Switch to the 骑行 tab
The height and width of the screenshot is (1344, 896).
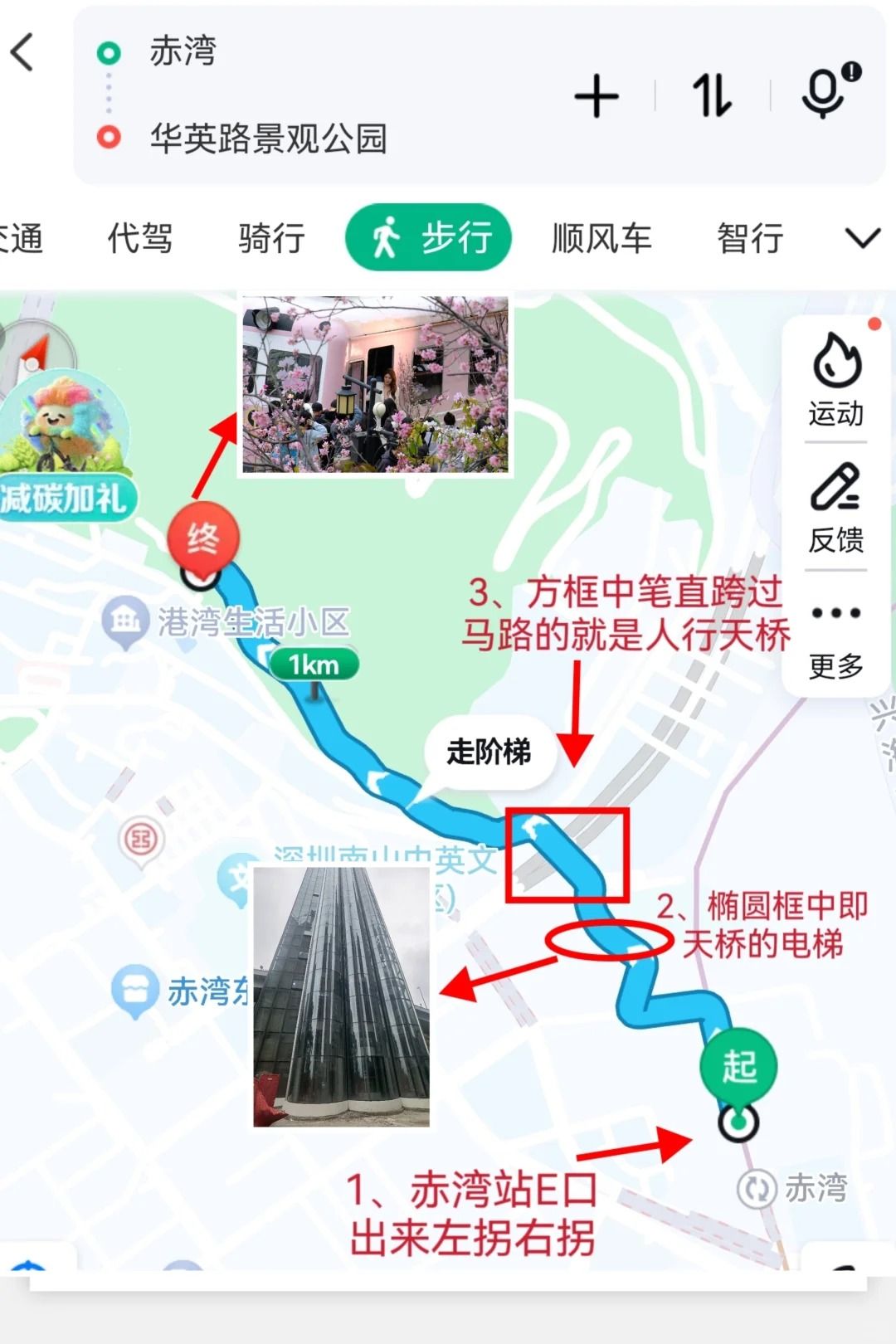[271, 238]
